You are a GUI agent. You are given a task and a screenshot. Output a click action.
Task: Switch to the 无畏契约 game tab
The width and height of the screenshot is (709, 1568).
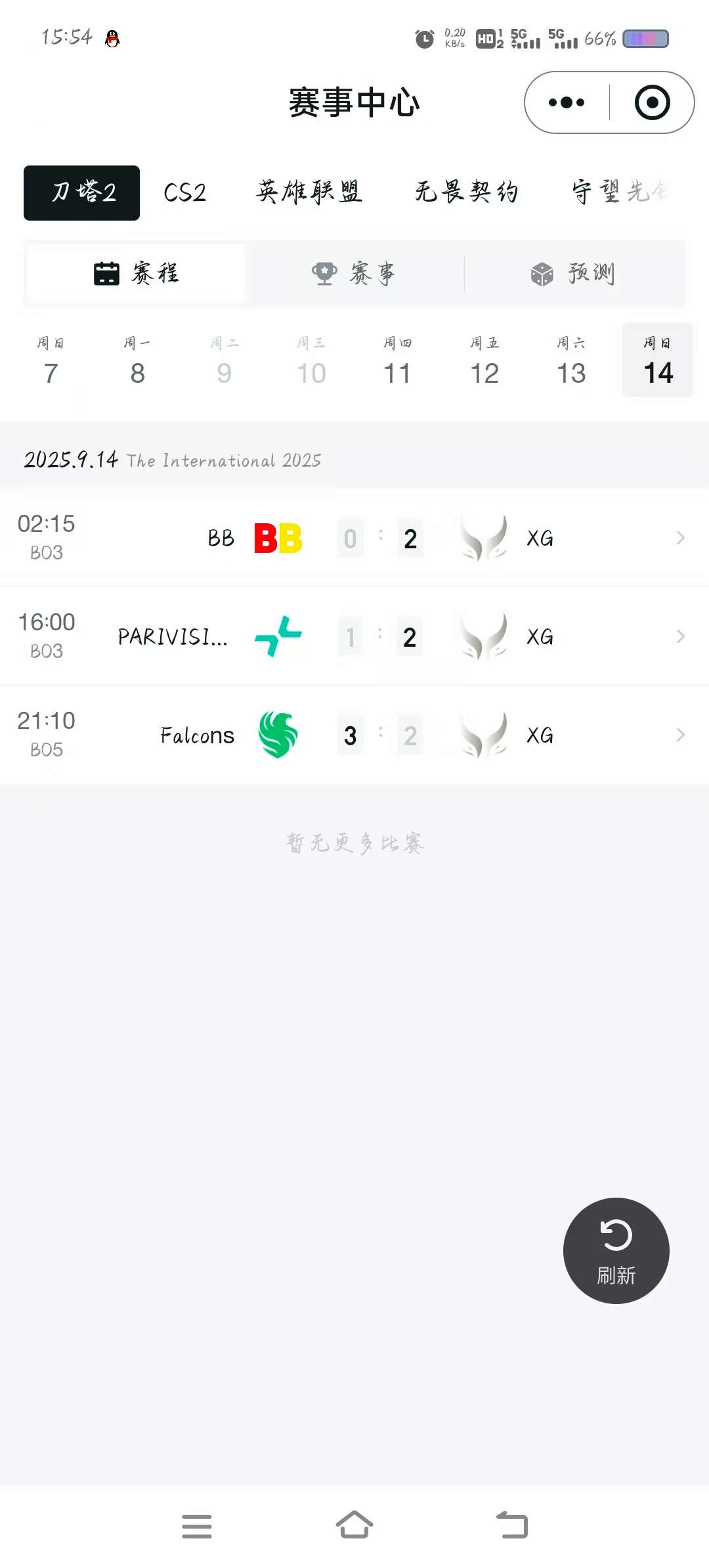pos(466,192)
